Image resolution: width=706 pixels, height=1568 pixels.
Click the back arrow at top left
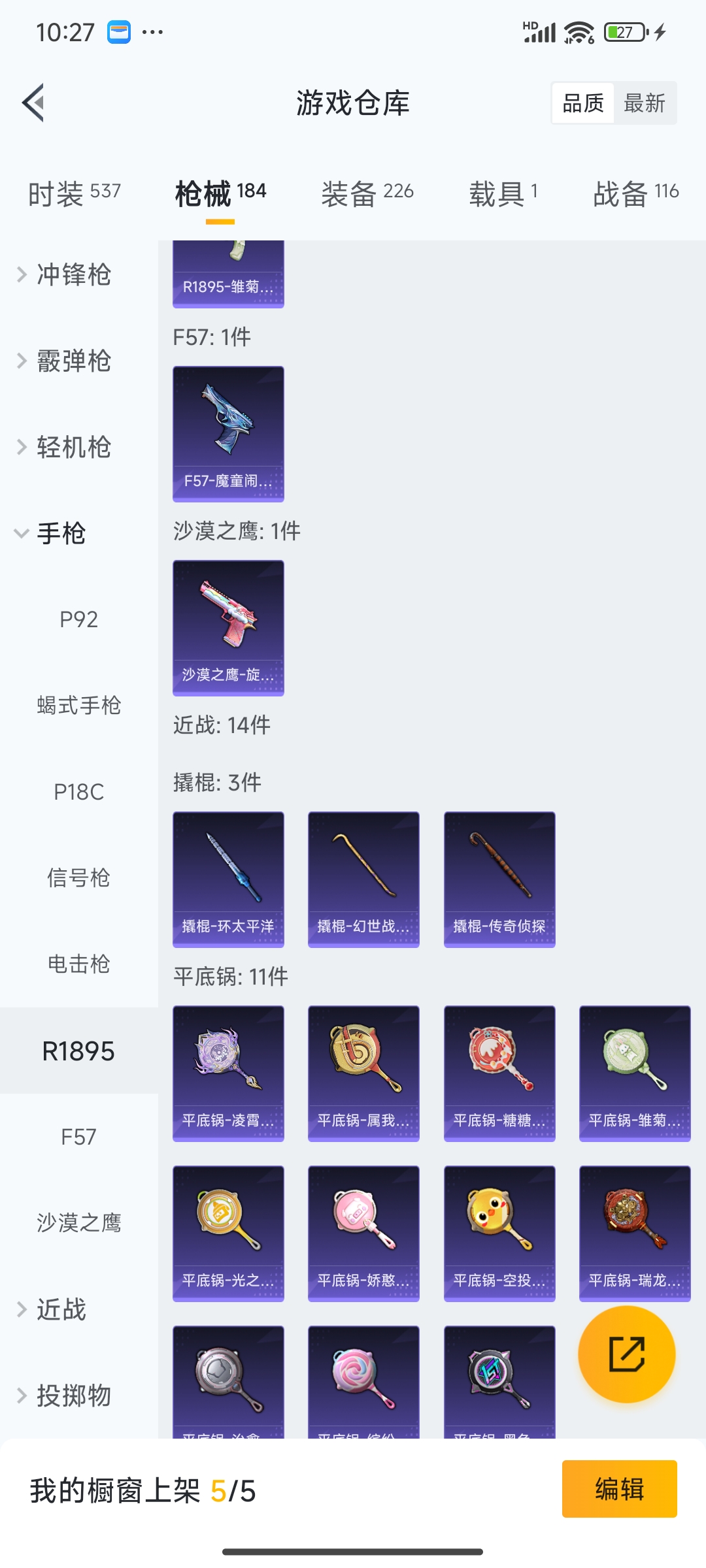tap(34, 103)
